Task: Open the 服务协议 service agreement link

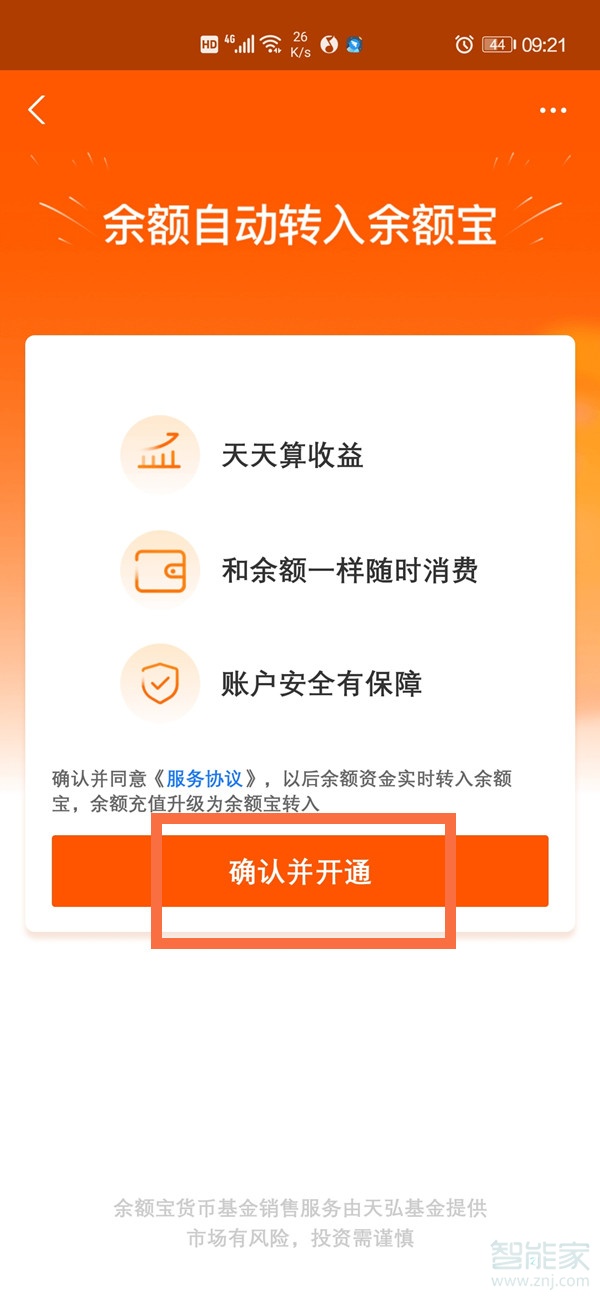Action: point(204,779)
